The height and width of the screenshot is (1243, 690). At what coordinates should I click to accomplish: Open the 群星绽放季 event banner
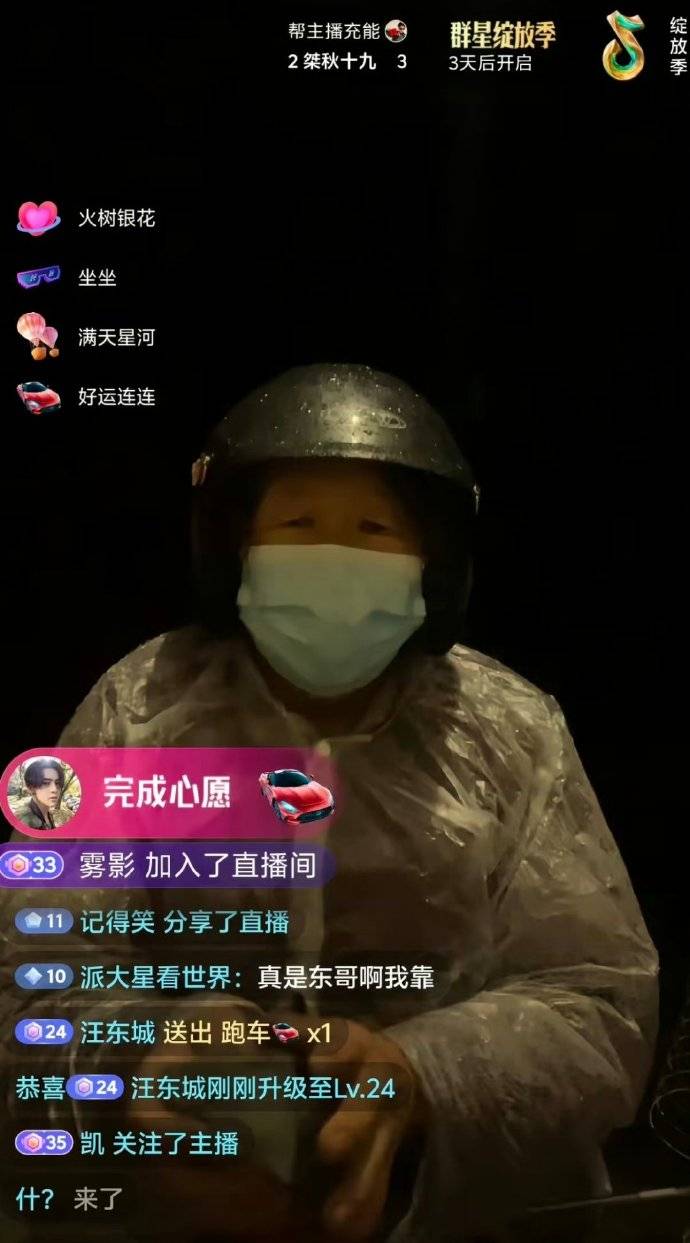coord(501,45)
